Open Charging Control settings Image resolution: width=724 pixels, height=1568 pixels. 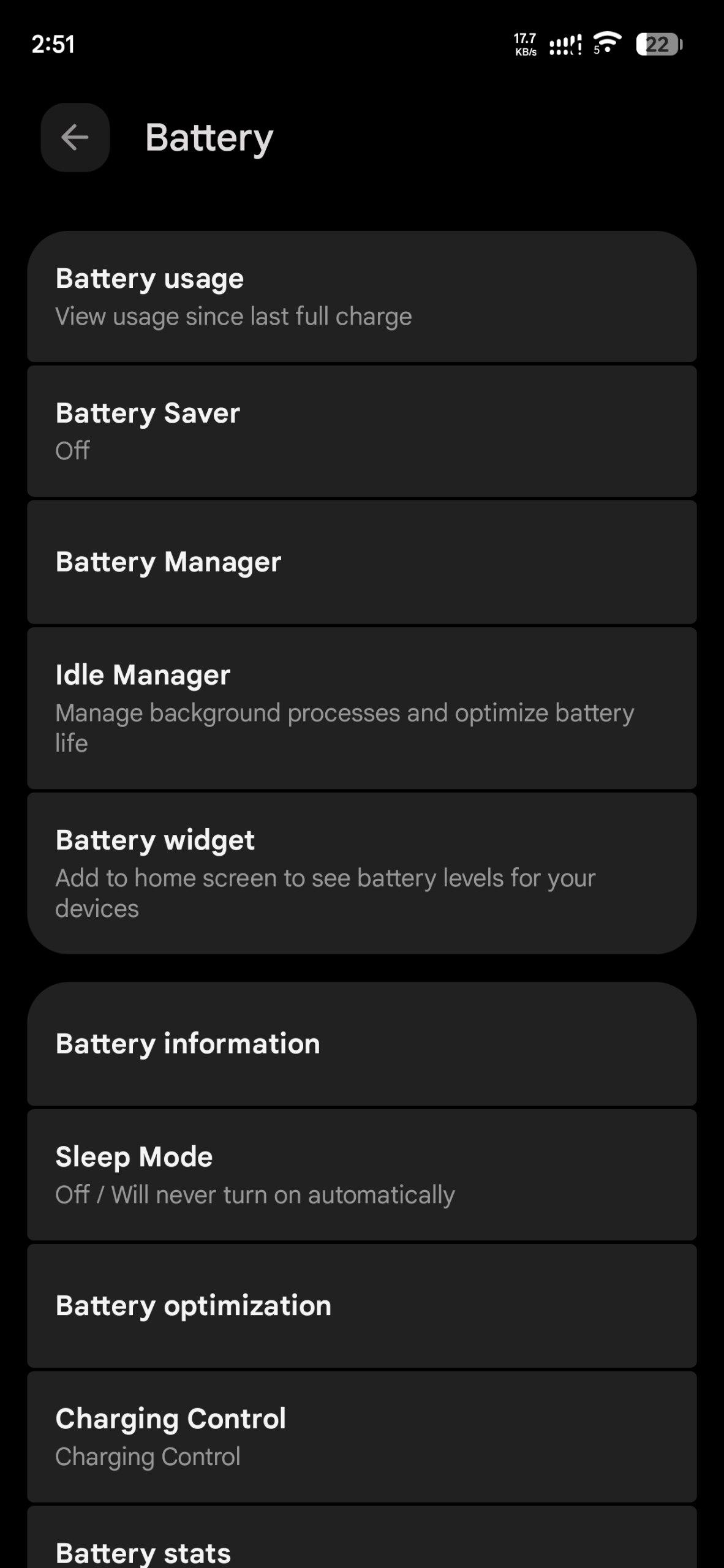(361, 1436)
